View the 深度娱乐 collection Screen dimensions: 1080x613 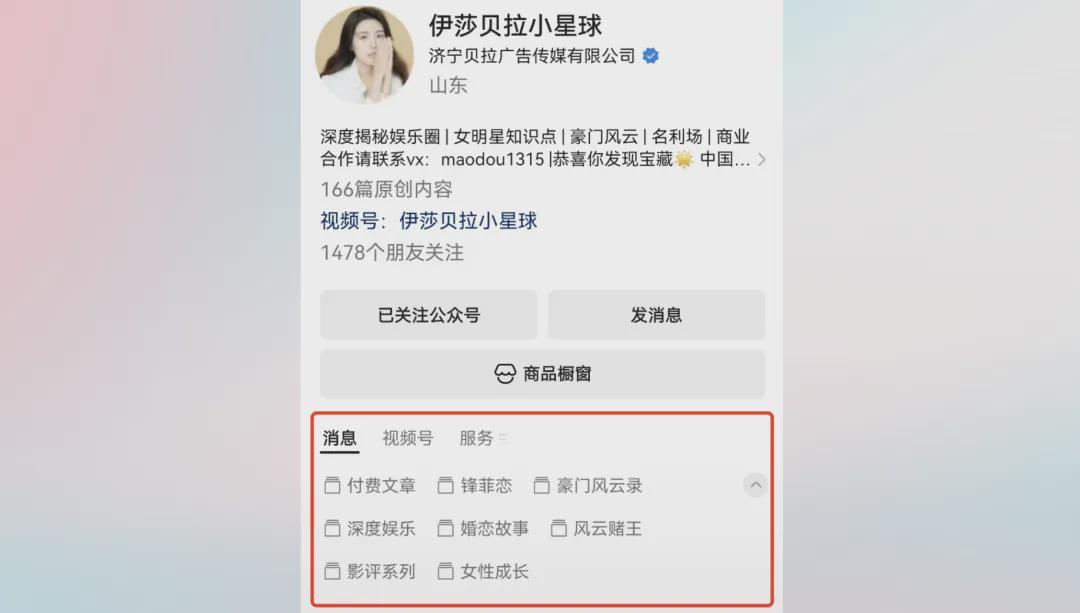370,529
